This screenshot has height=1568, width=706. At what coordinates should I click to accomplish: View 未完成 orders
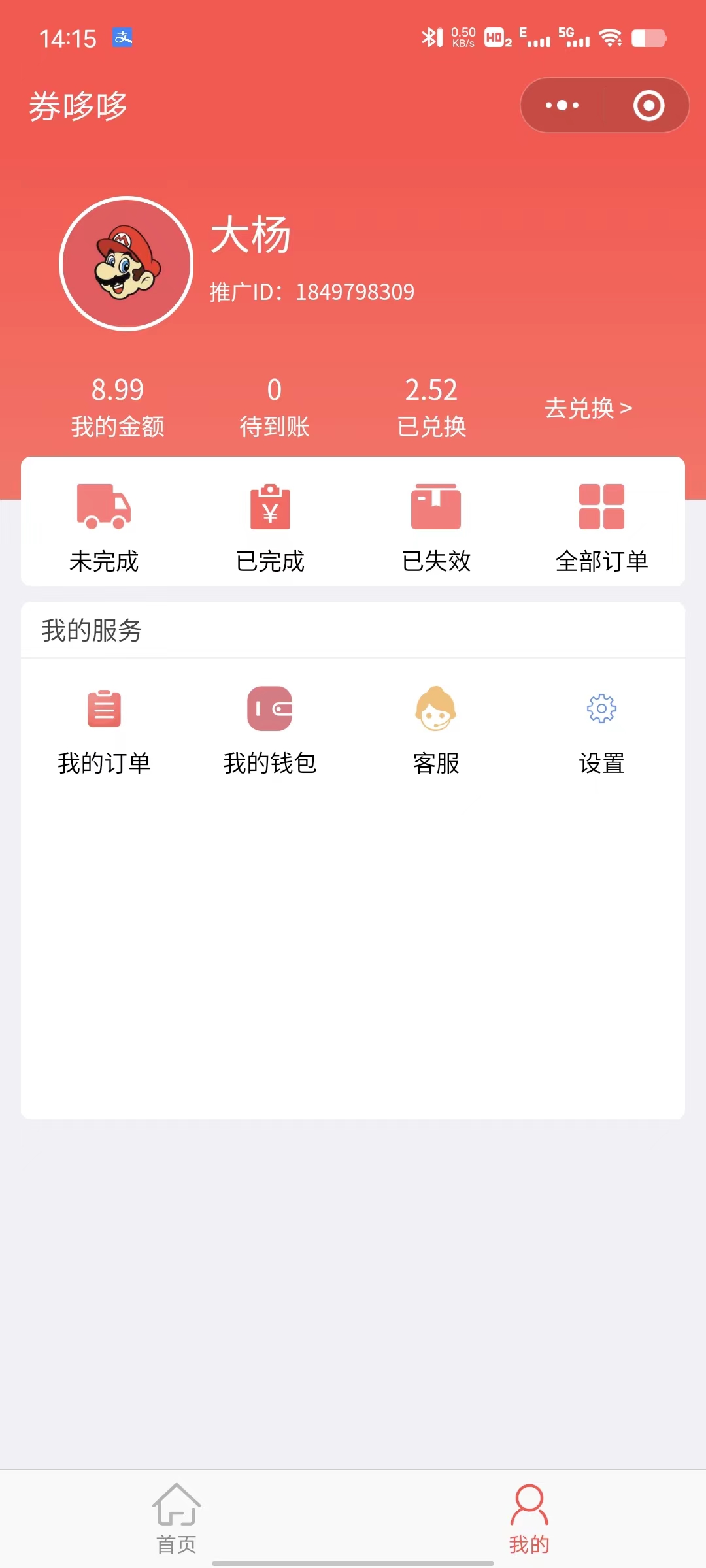click(104, 527)
